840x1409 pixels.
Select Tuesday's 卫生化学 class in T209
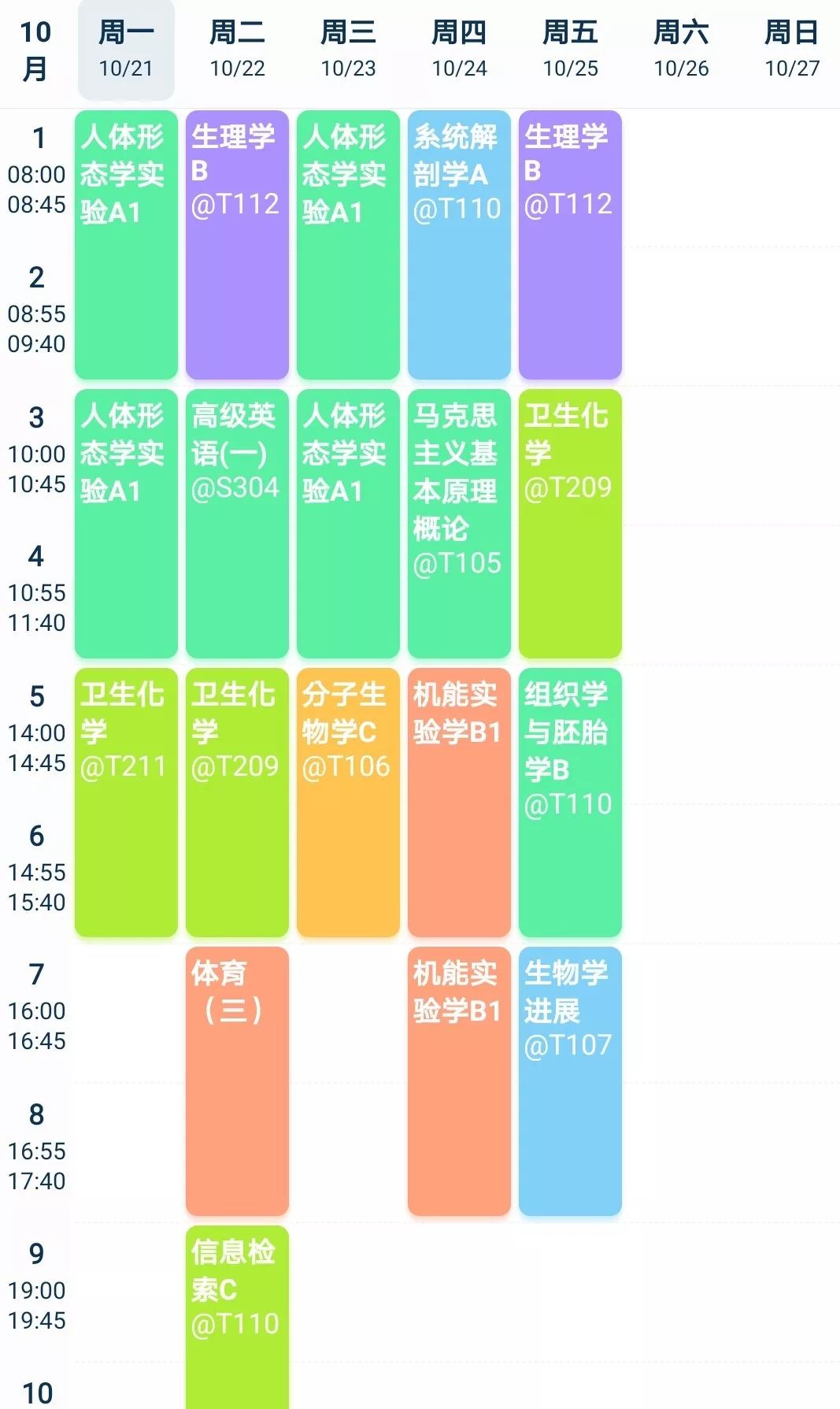(237, 802)
